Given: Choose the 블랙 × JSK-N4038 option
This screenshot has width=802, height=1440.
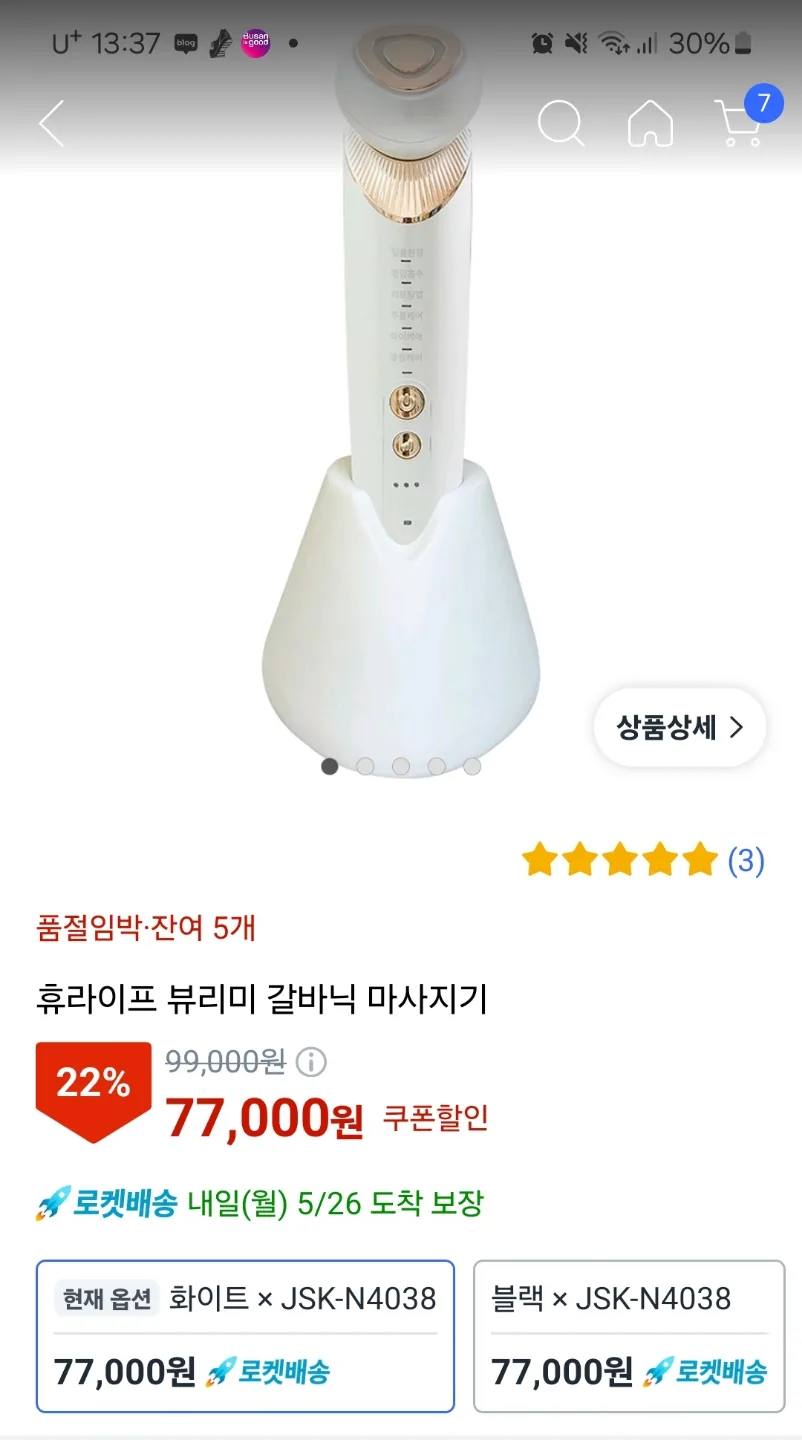Looking at the screenshot, I should tap(628, 1335).
